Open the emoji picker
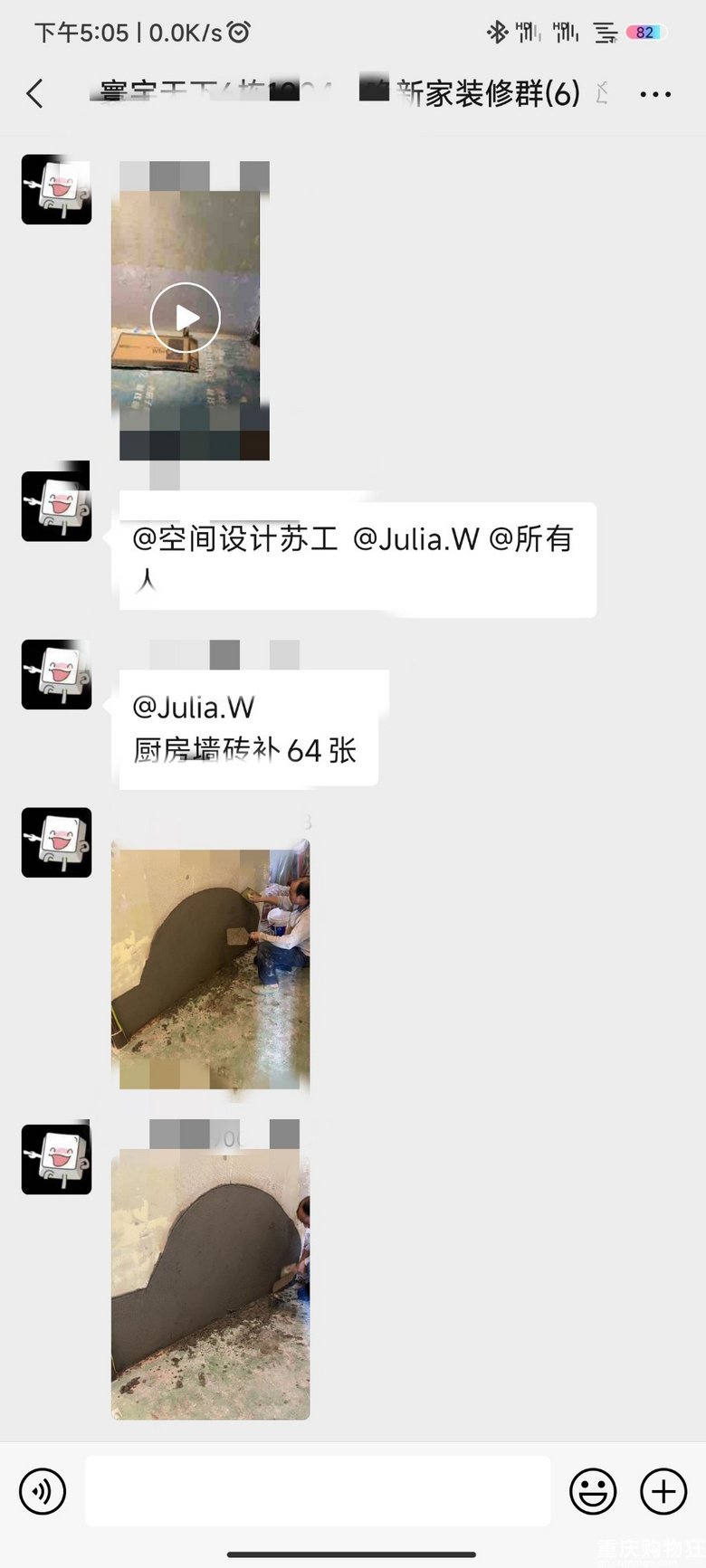706x1568 pixels. point(593,1492)
